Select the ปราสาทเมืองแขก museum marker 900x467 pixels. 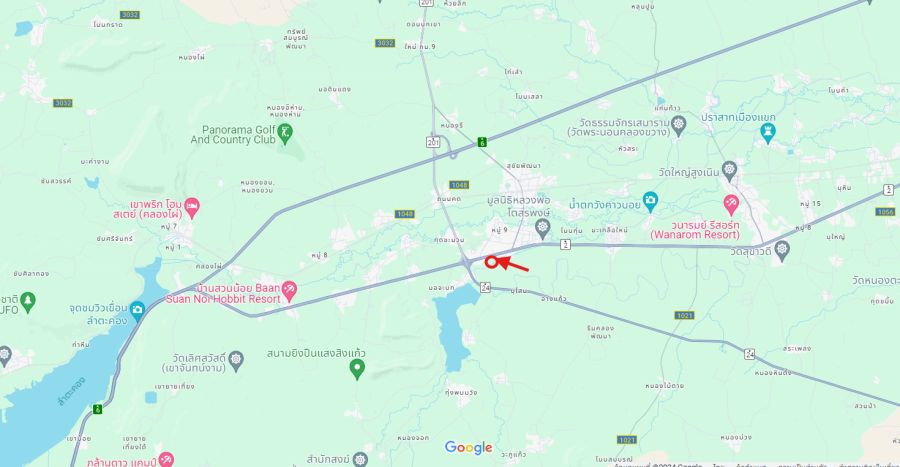point(768,134)
